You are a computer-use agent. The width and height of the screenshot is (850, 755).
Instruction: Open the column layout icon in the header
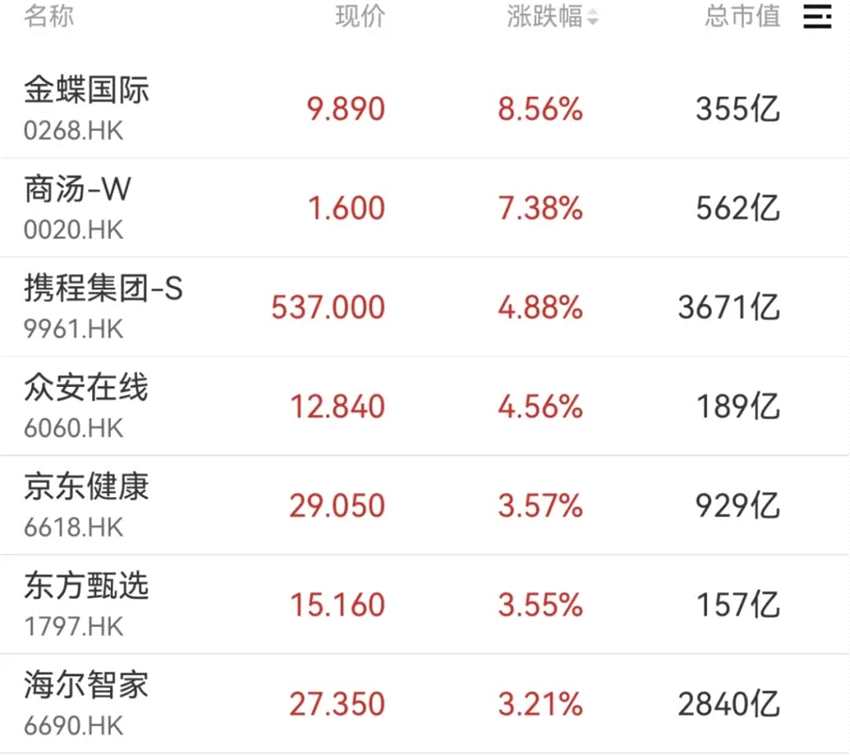[x=817, y=17]
